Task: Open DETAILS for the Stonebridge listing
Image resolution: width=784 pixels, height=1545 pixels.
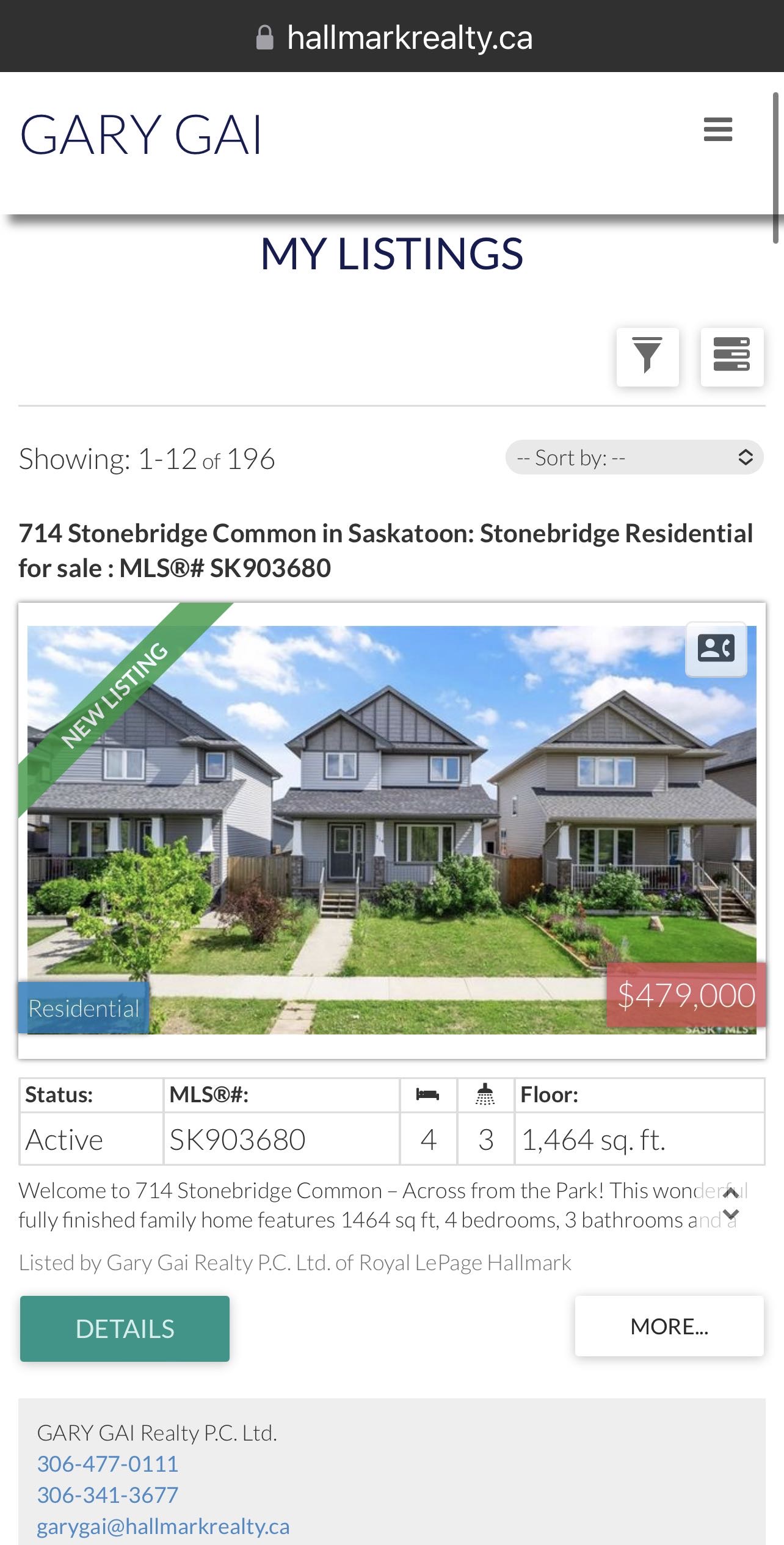Action: (x=125, y=1329)
